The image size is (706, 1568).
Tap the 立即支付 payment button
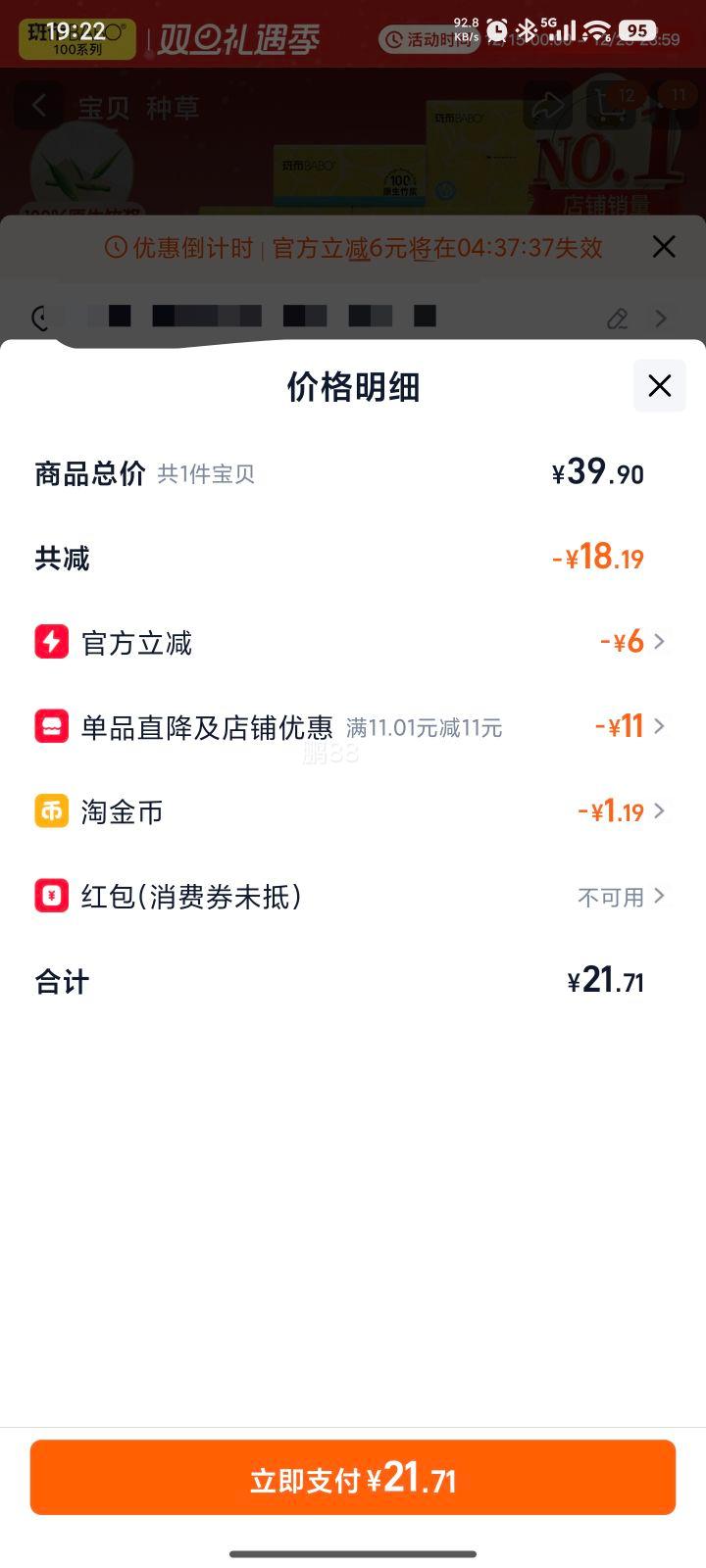[x=353, y=1478]
